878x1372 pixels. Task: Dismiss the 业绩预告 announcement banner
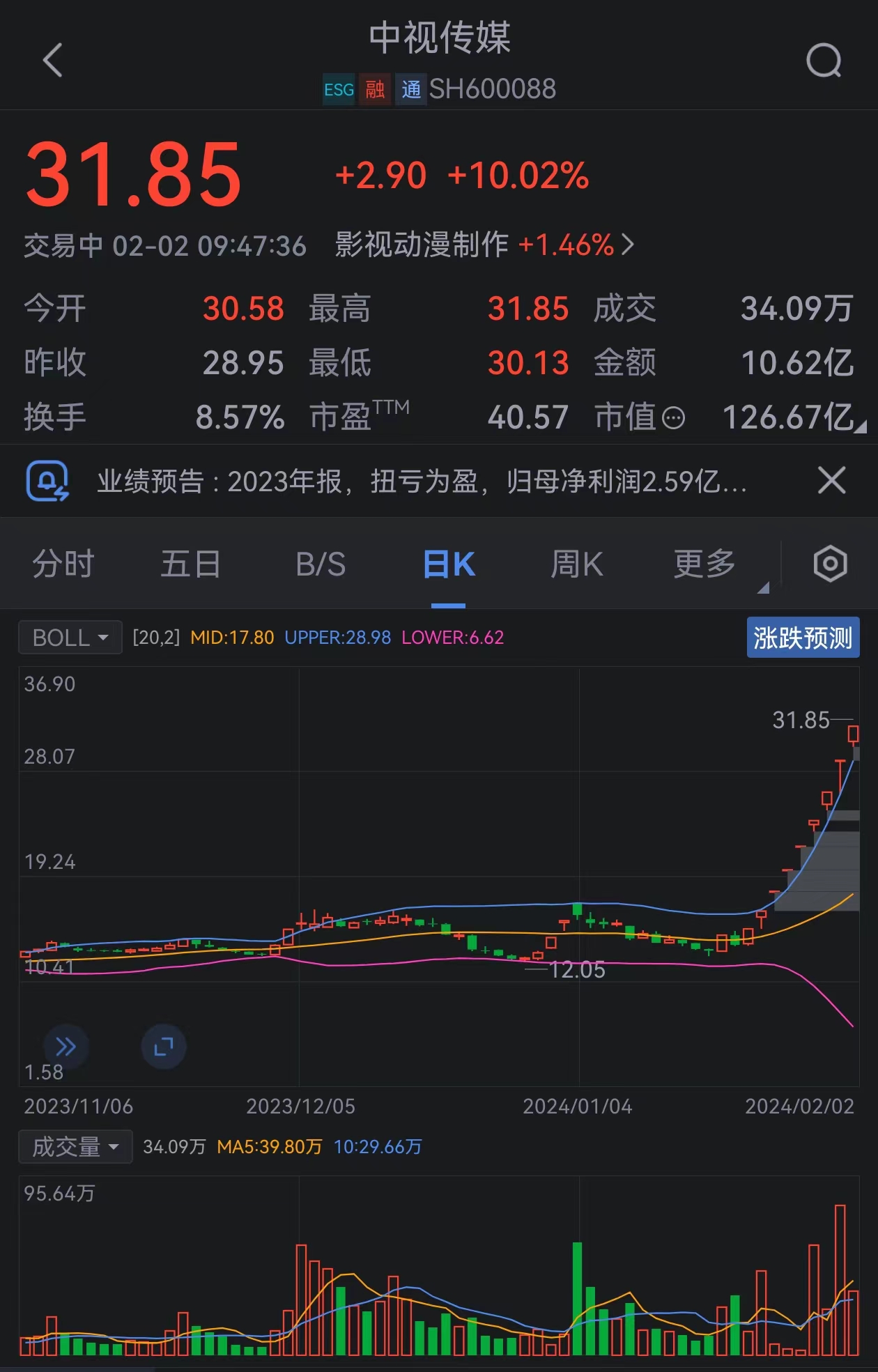coord(831,481)
